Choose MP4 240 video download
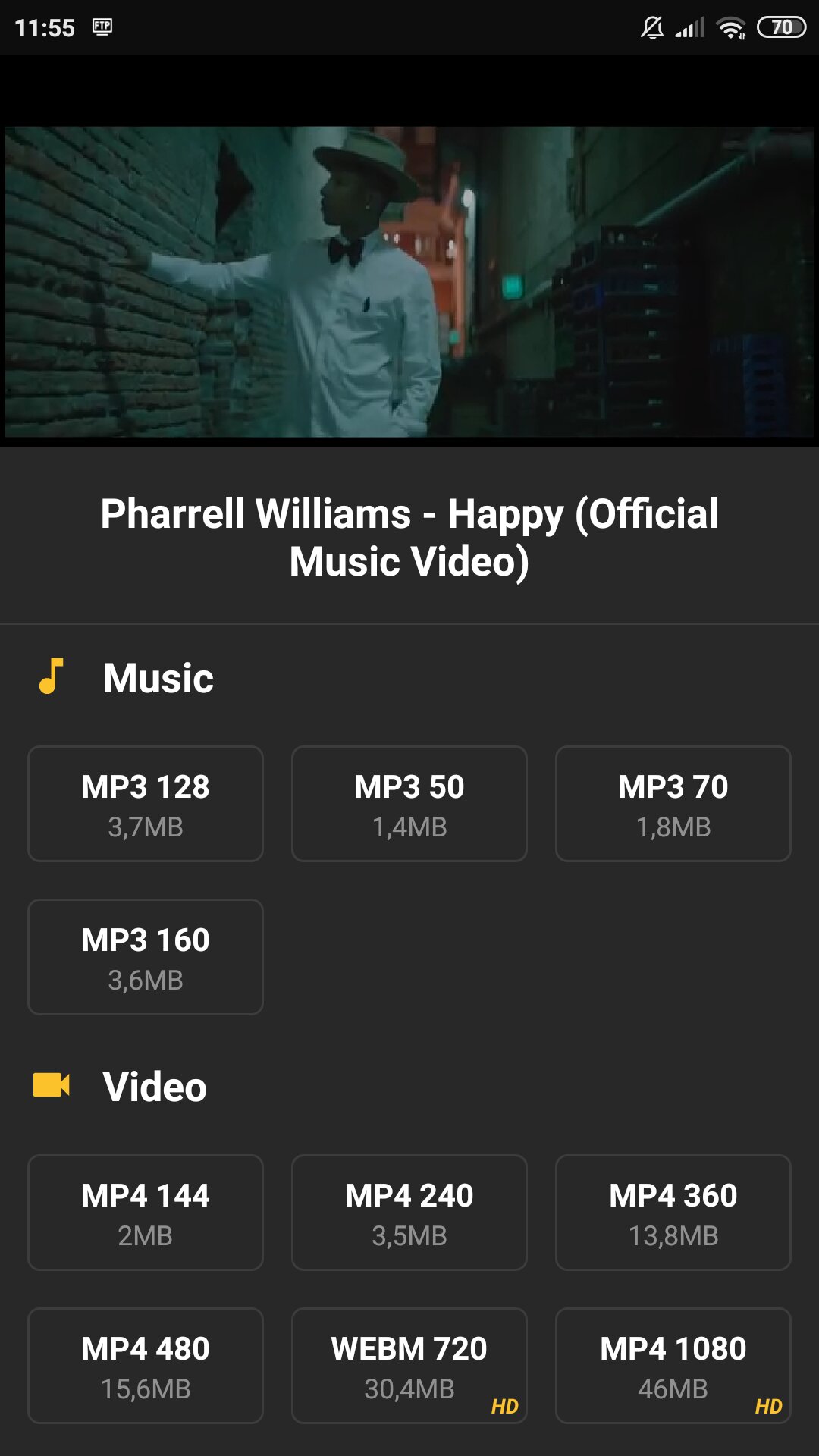This screenshot has height=1456, width=819. tap(409, 1213)
